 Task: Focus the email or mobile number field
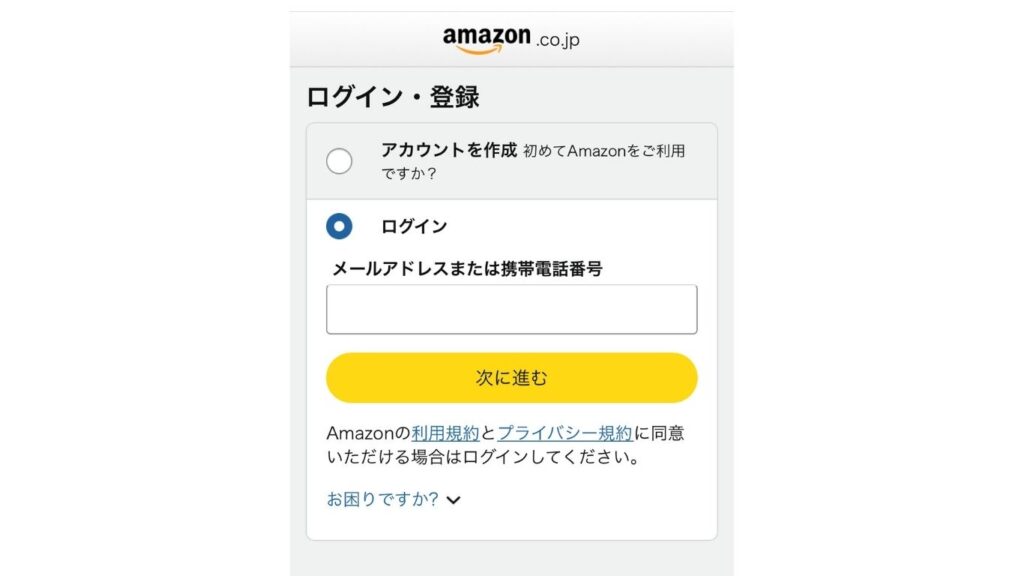pos(511,309)
